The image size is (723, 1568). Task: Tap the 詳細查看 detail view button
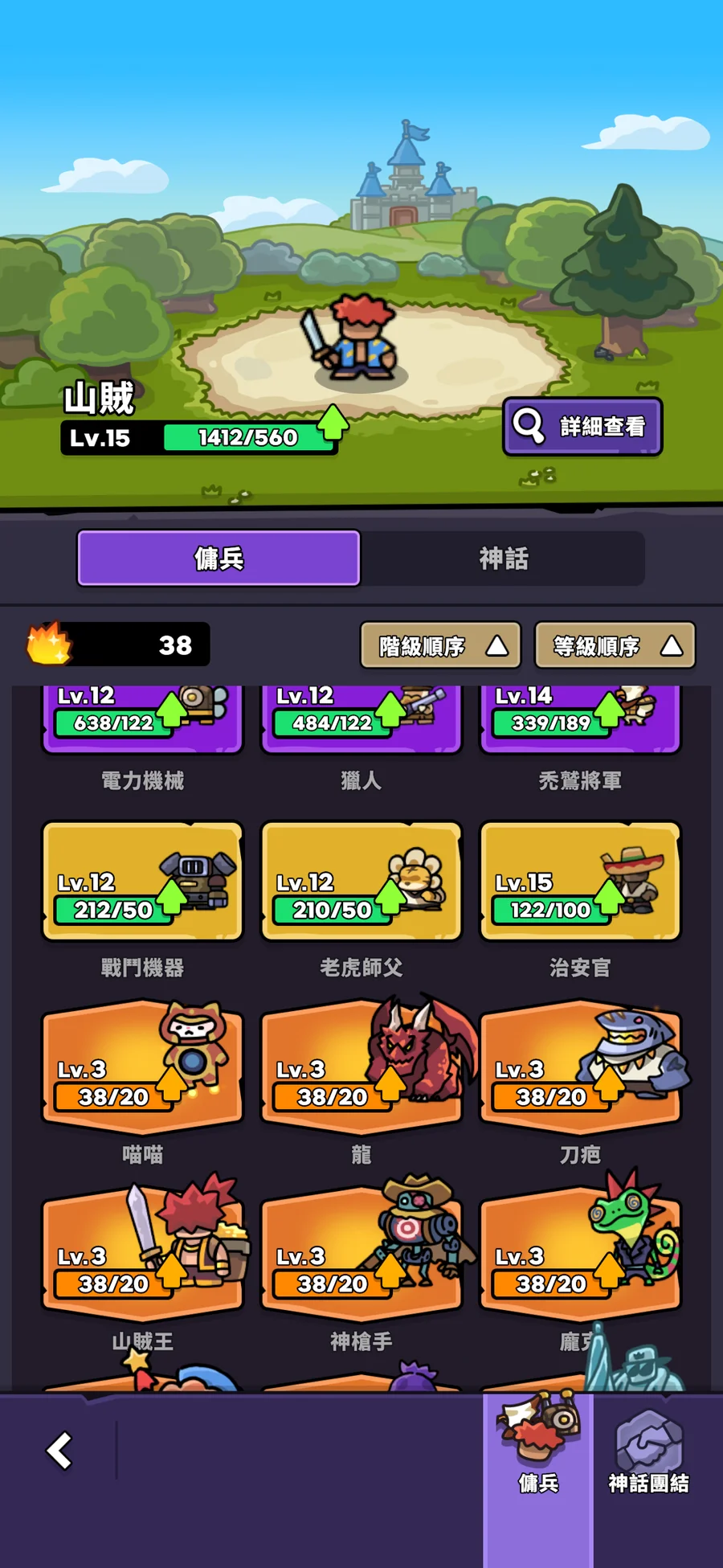pos(582,426)
